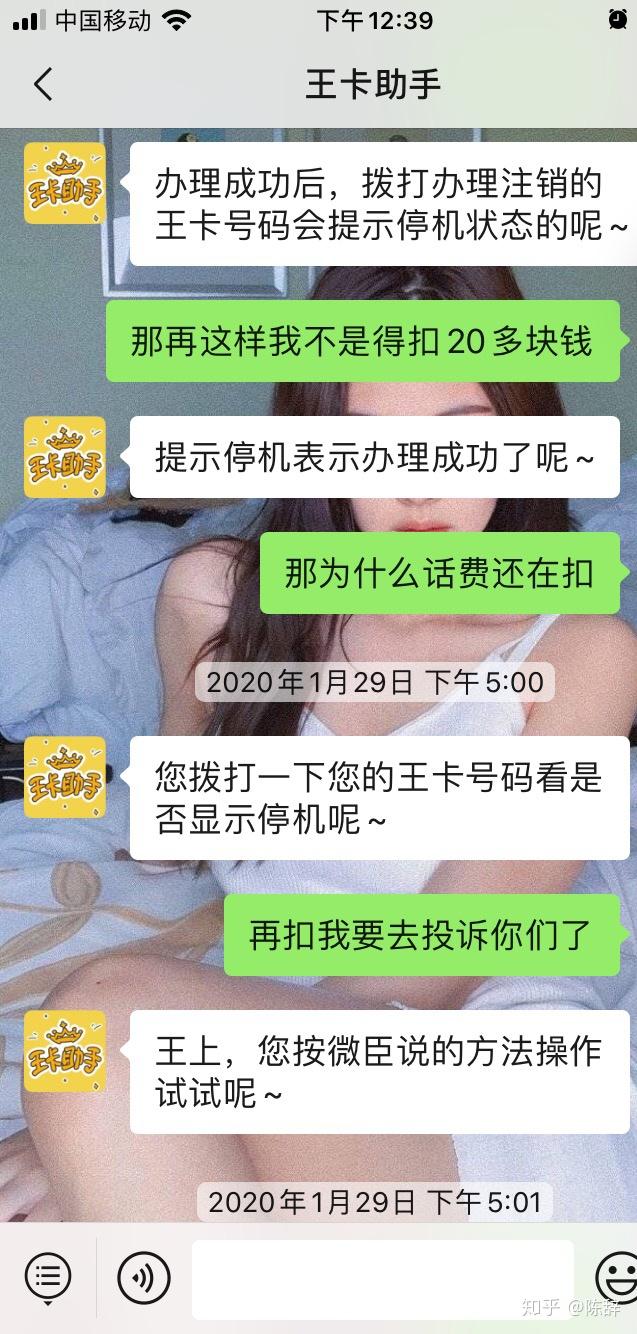Switch to voice message input
This screenshot has height=1334, width=637.
(144, 1277)
